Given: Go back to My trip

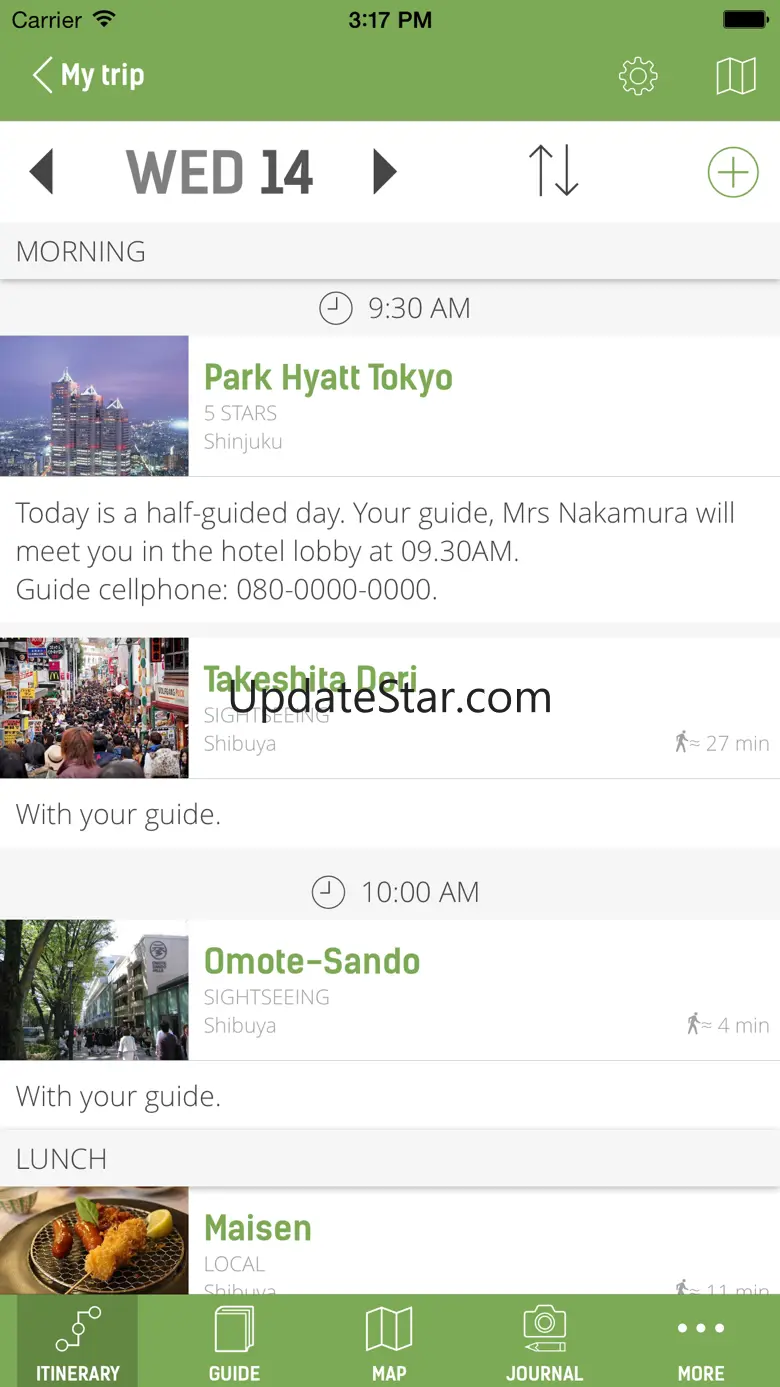Looking at the screenshot, I should [88, 76].
